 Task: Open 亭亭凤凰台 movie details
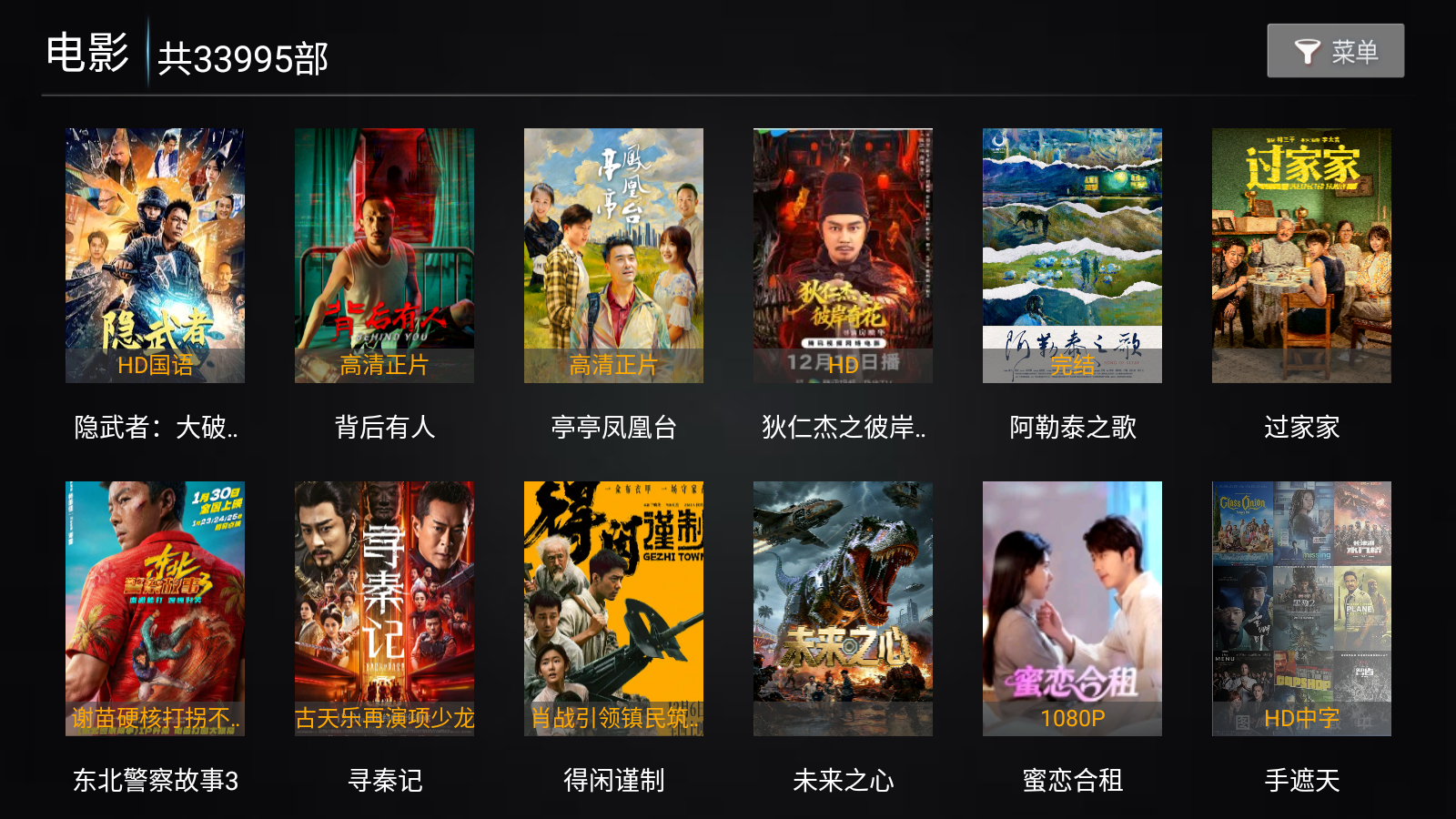pos(613,256)
